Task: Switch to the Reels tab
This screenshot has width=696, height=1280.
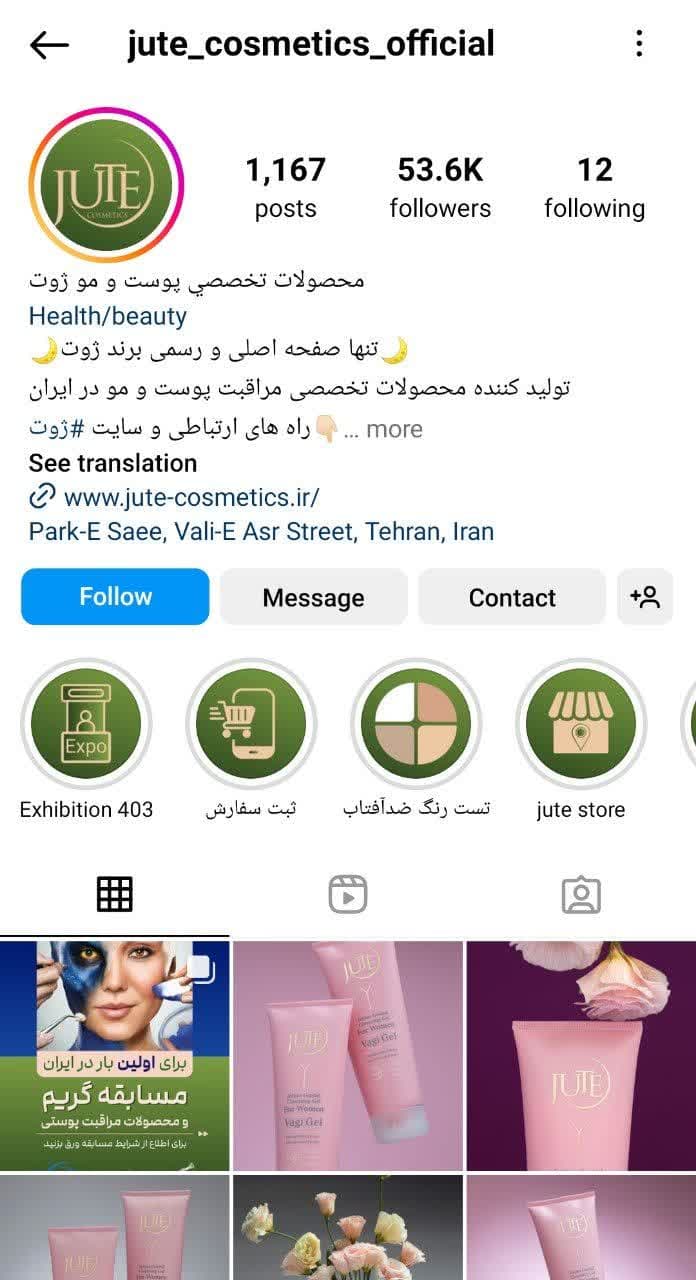Action: coord(348,894)
